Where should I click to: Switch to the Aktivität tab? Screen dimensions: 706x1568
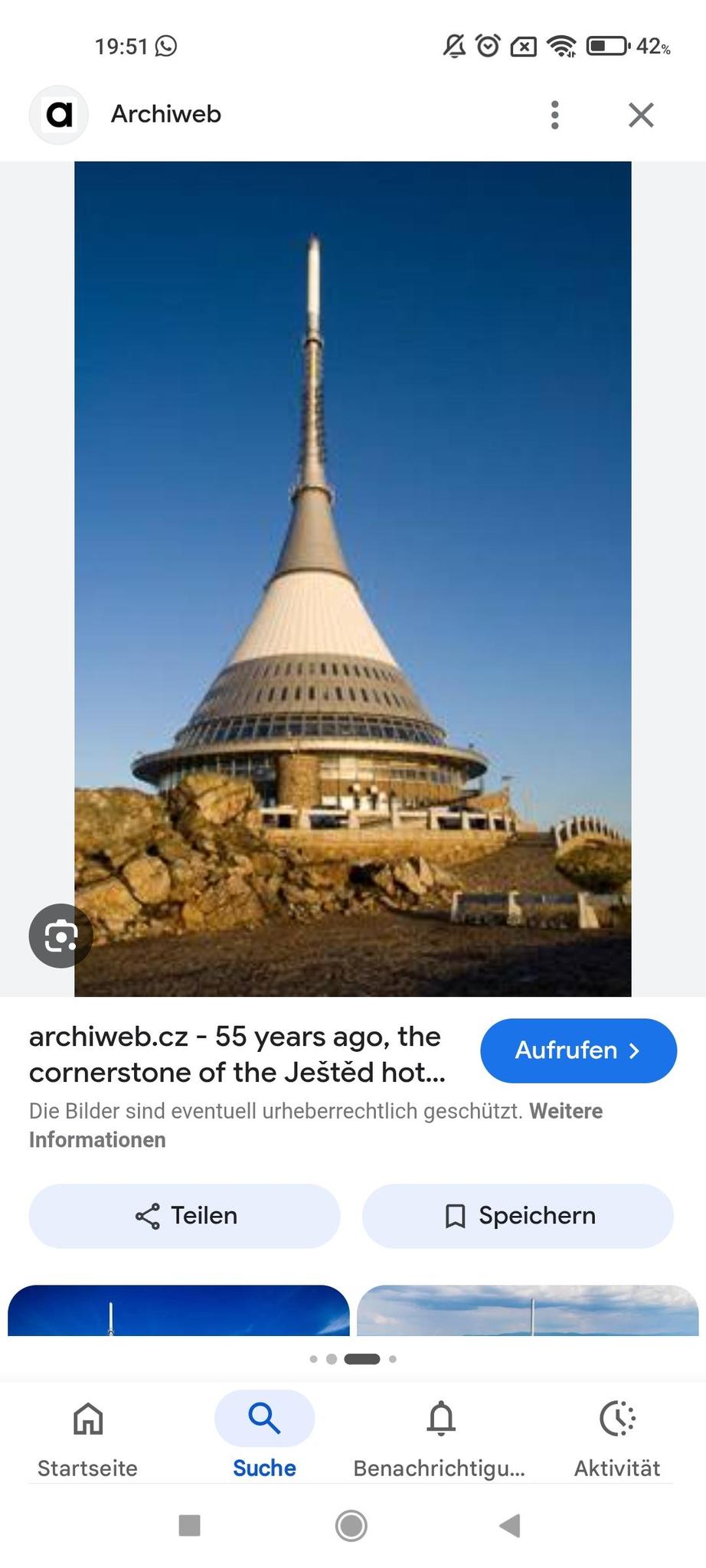point(617,1438)
